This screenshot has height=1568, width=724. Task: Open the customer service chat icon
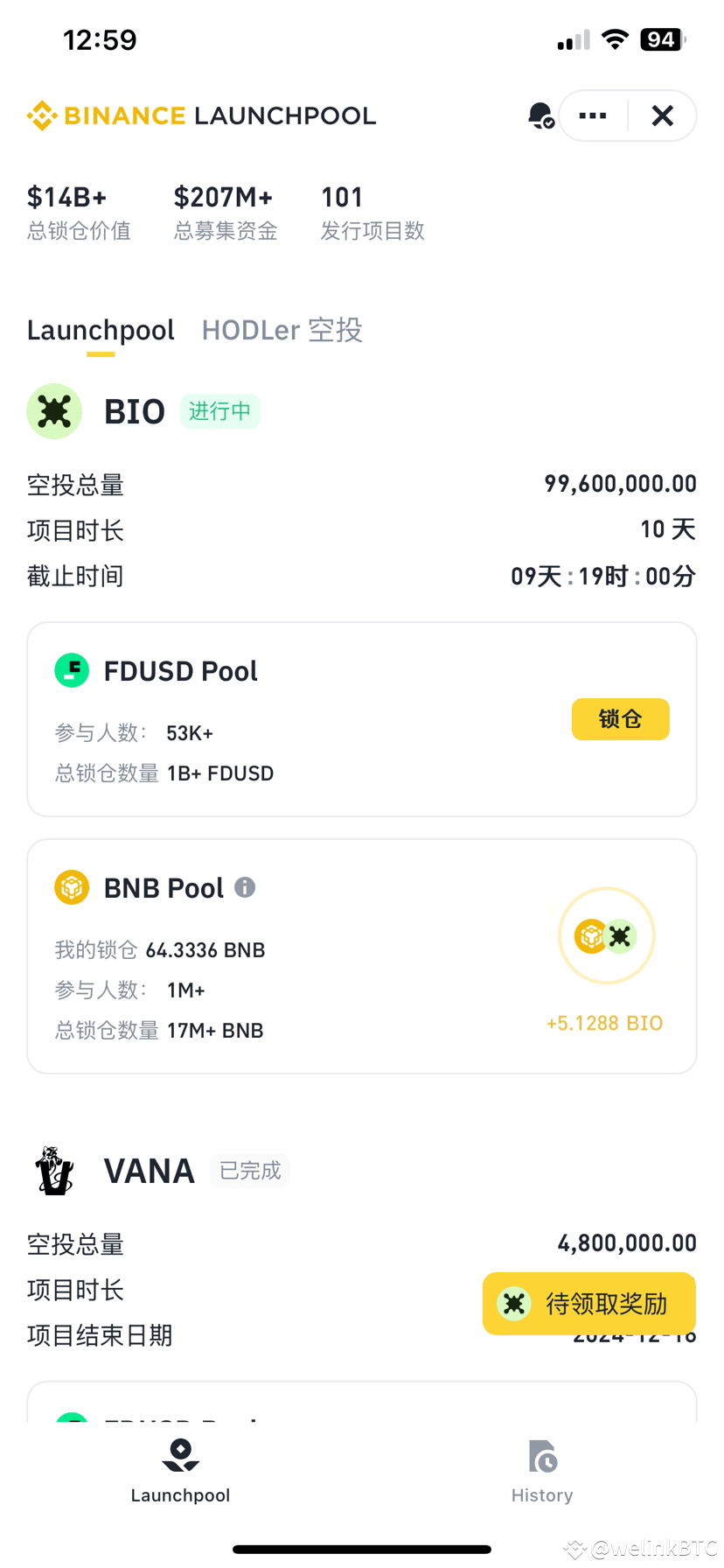click(540, 115)
